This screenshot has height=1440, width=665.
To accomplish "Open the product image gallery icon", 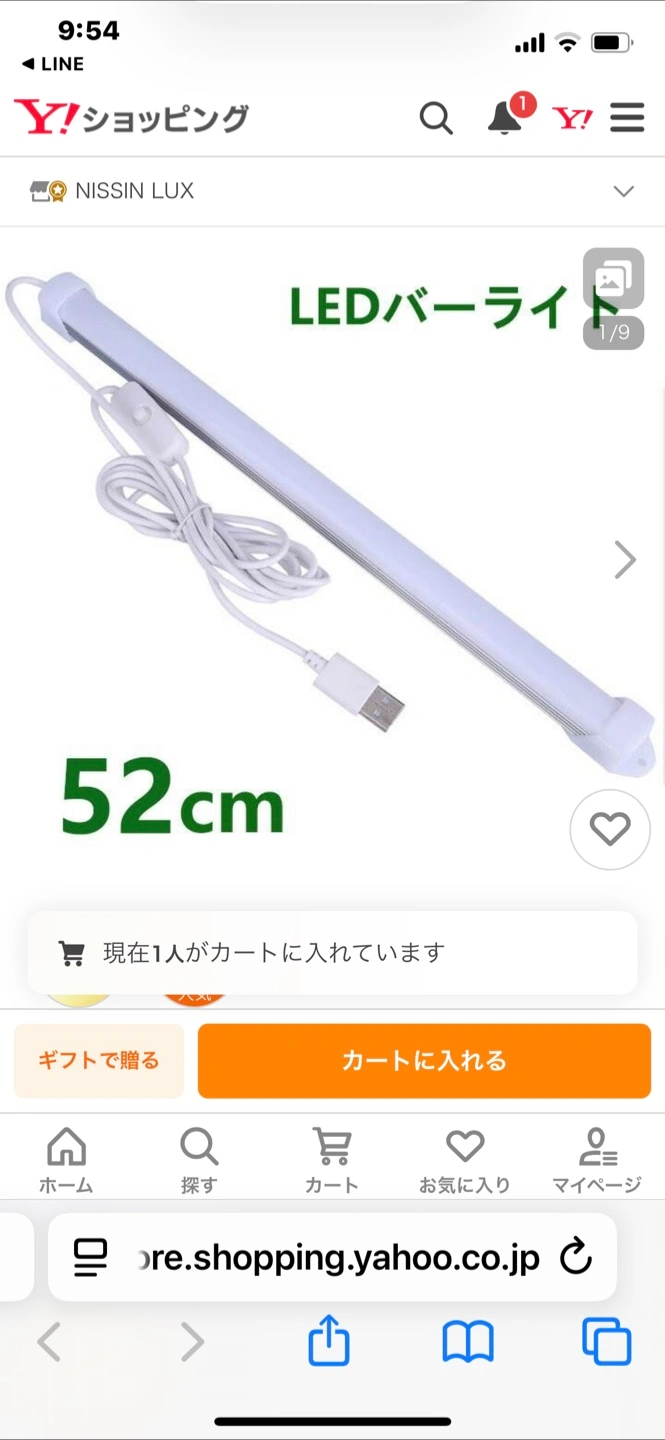I will 612,278.
